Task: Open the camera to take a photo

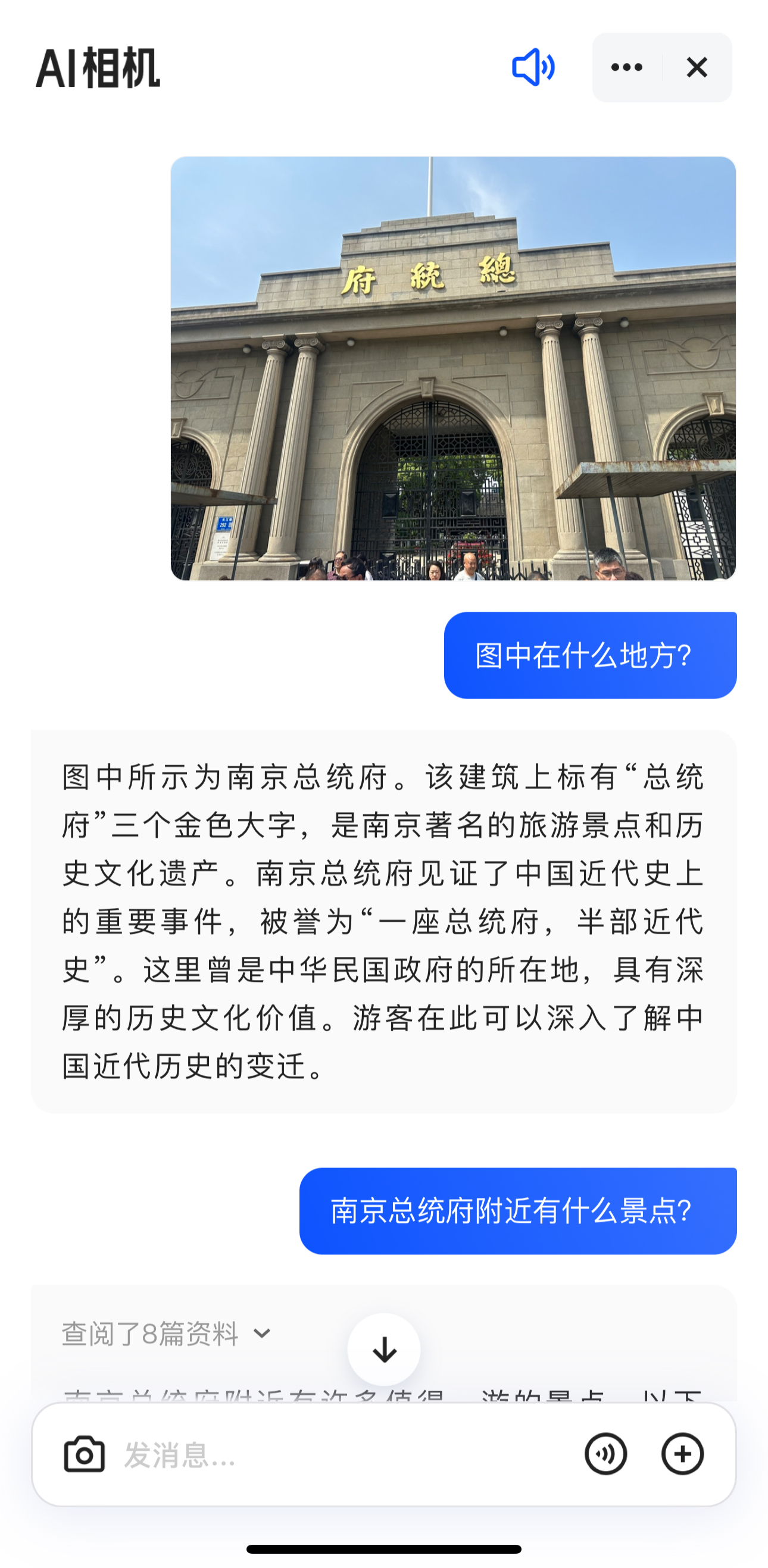Action: 84,1454
